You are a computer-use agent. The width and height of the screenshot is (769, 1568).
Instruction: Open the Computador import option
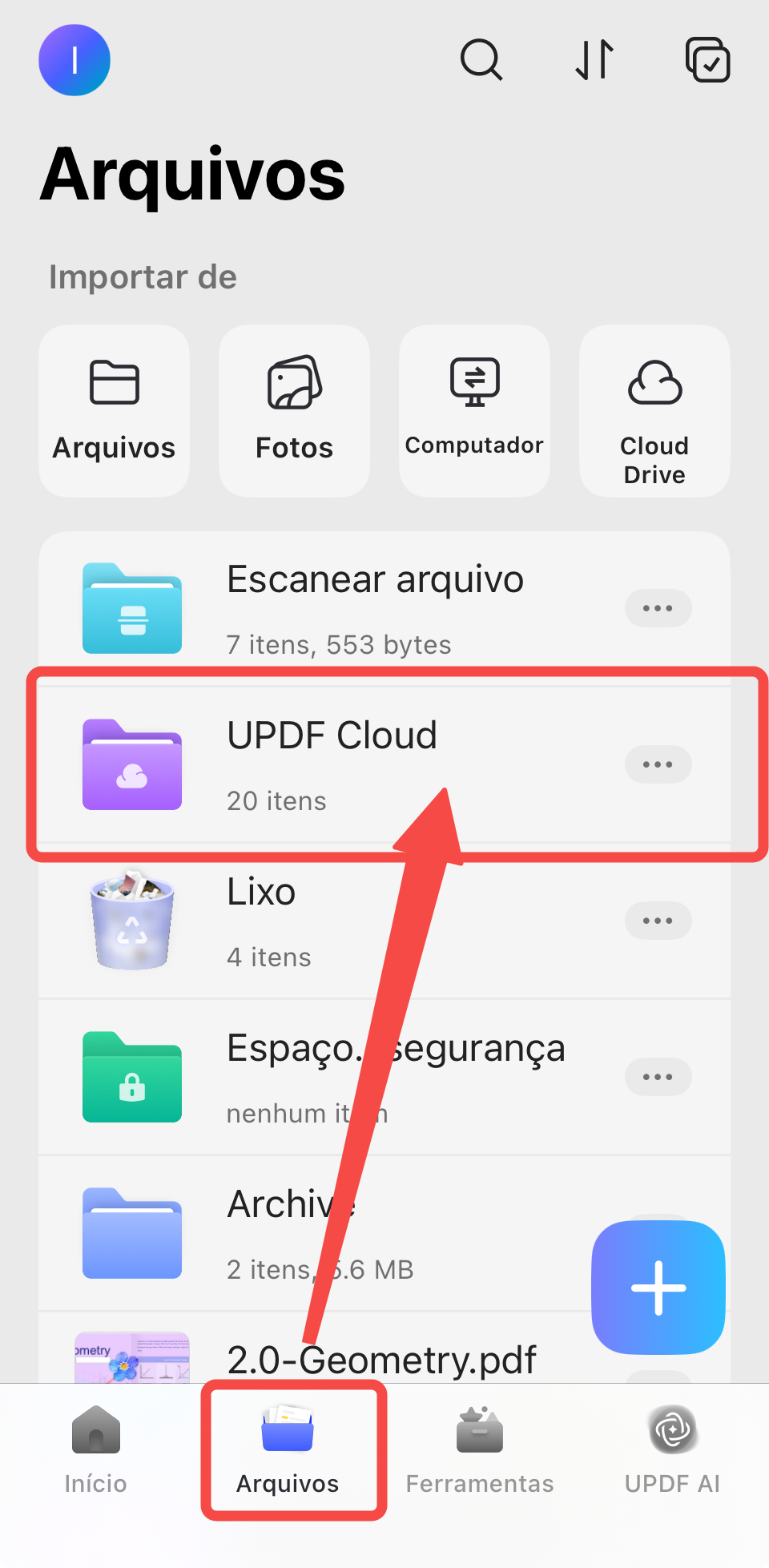pos(474,410)
